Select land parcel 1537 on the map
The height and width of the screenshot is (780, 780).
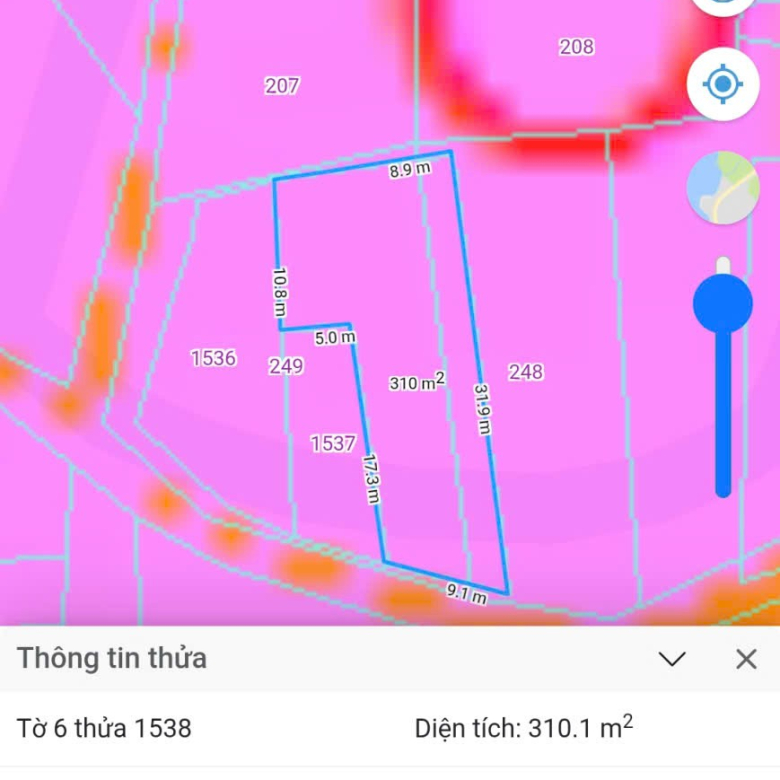click(x=333, y=443)
